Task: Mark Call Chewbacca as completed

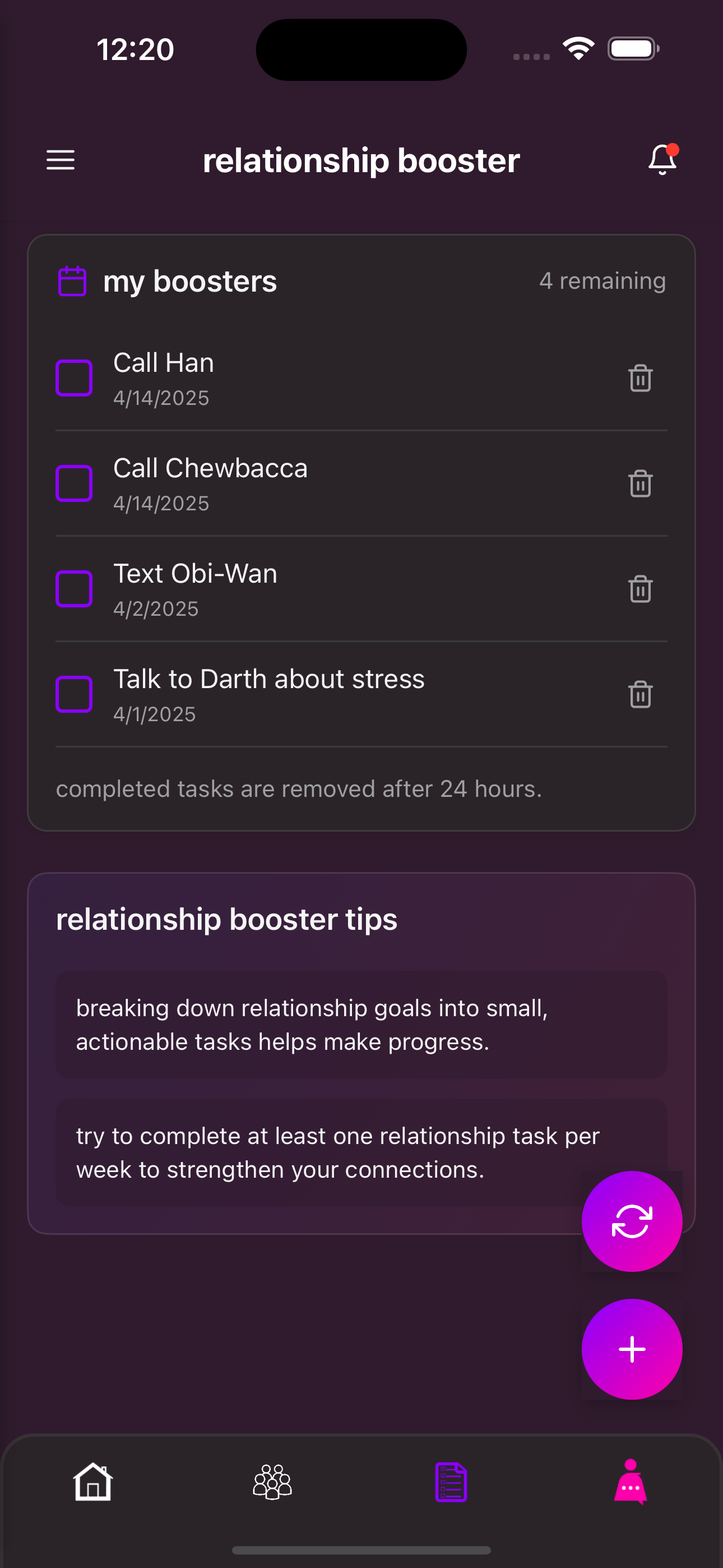Action: [x=74, y=483]
